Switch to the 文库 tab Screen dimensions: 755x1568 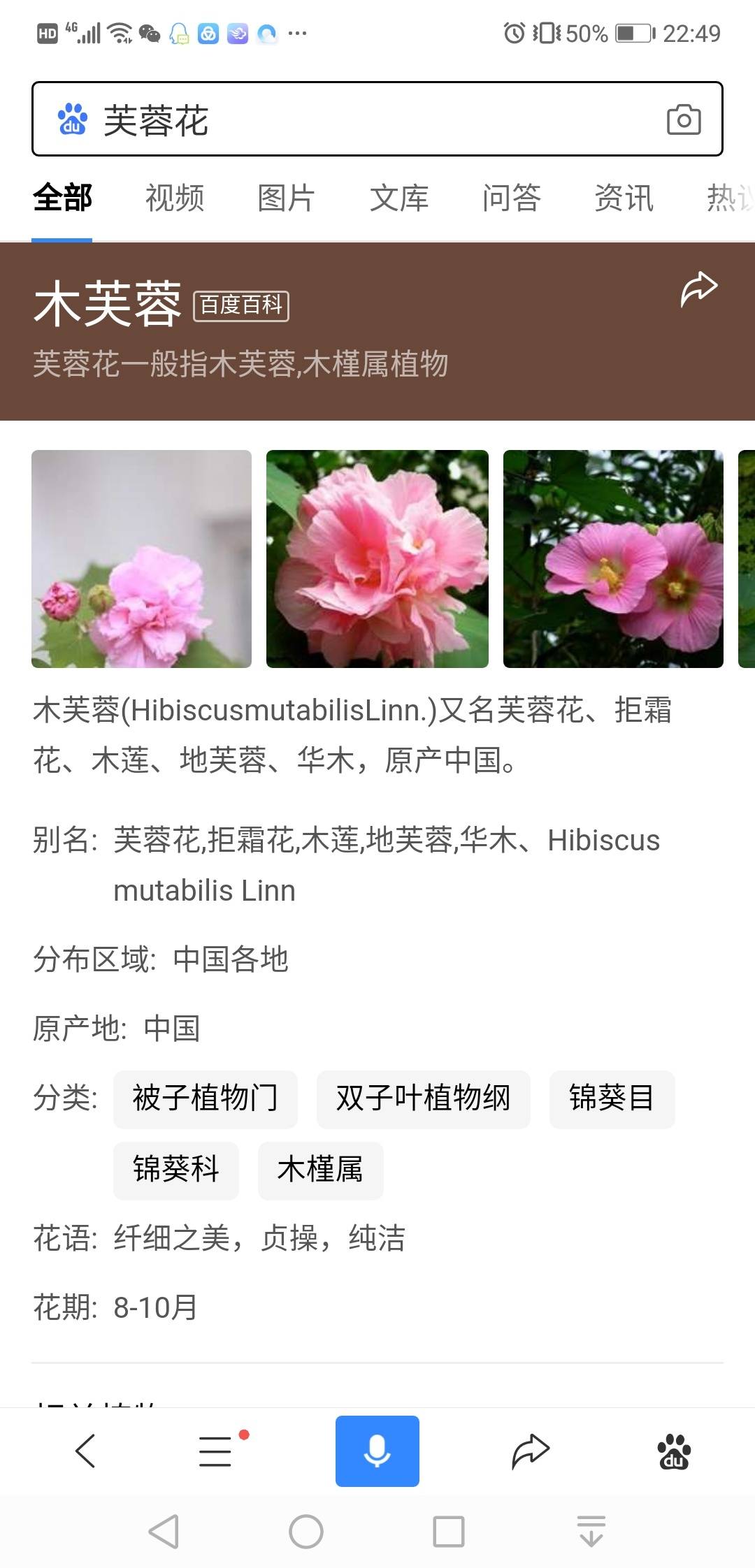(398, 198)
